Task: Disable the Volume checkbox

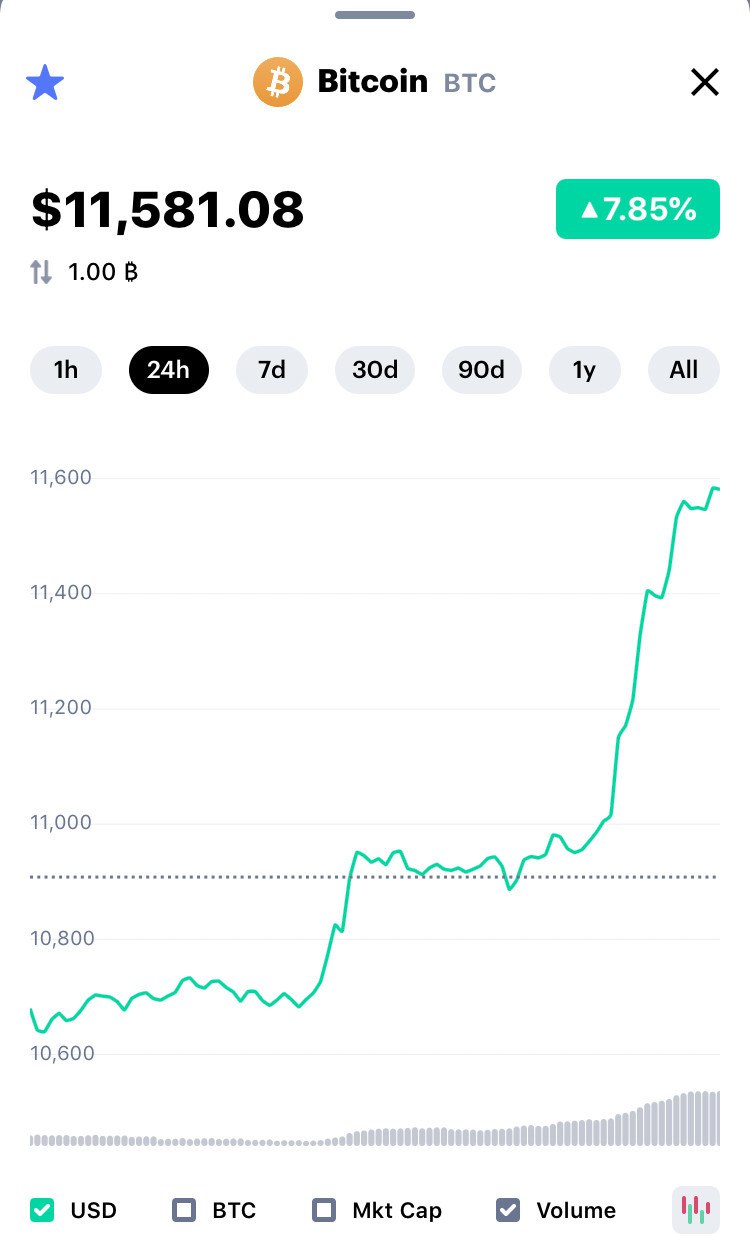Action: 508,1210
